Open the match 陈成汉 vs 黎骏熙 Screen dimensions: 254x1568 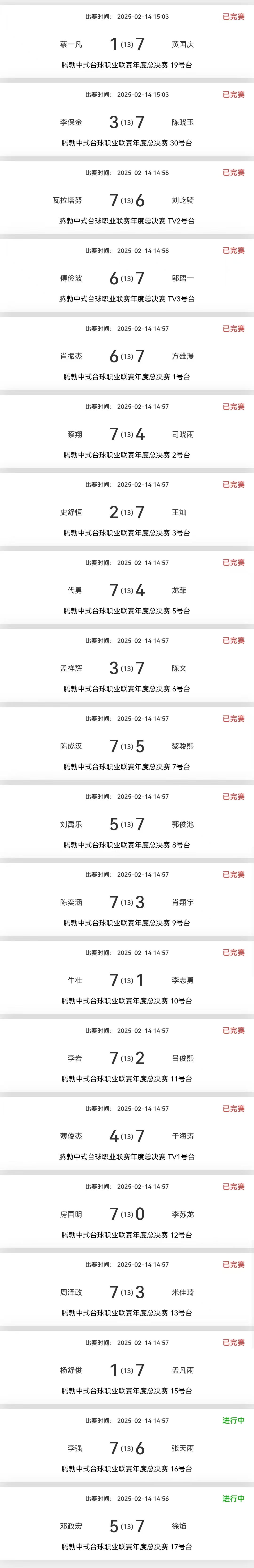point(127,746)
